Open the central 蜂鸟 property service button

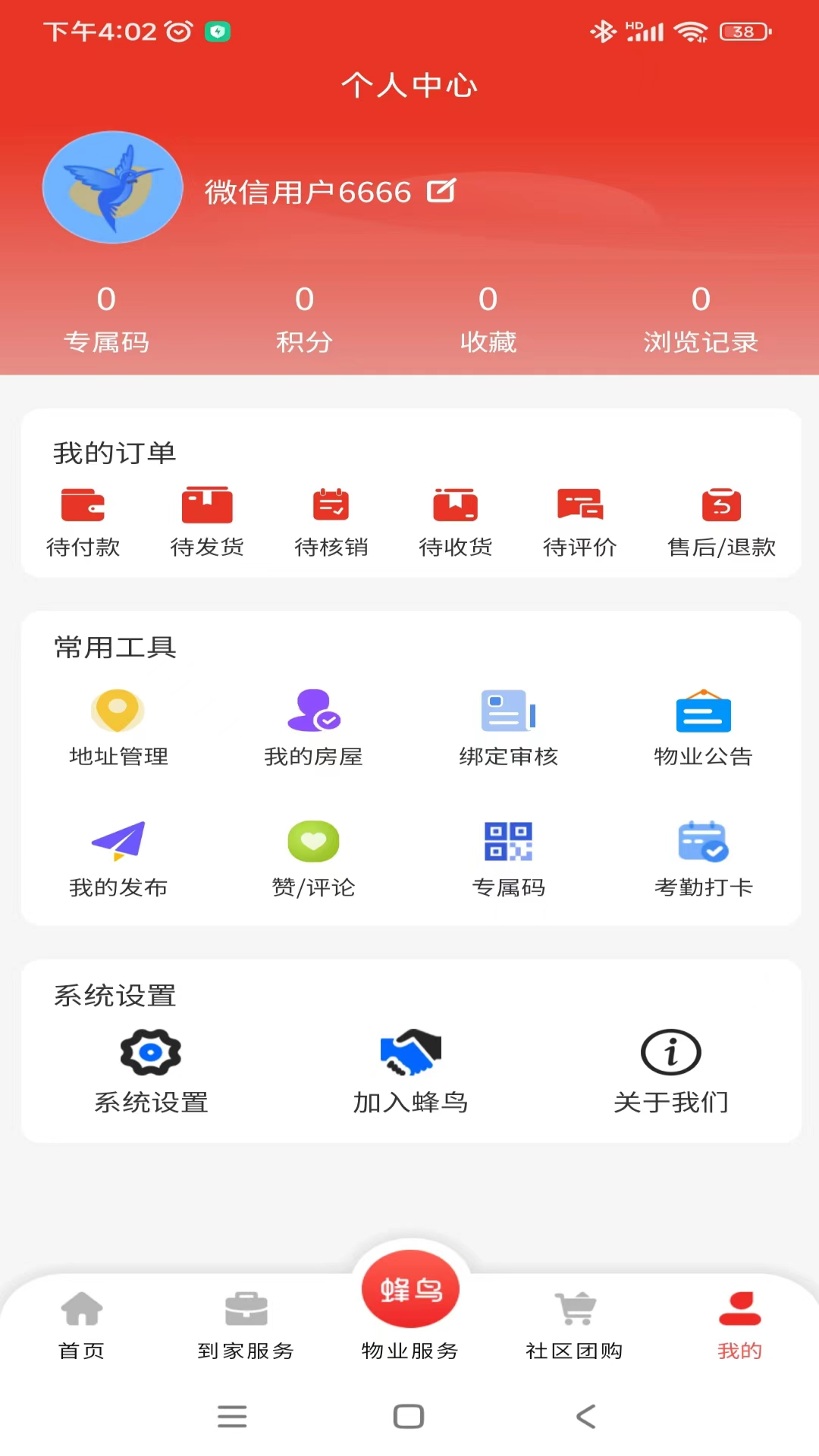pos(409,1289)
